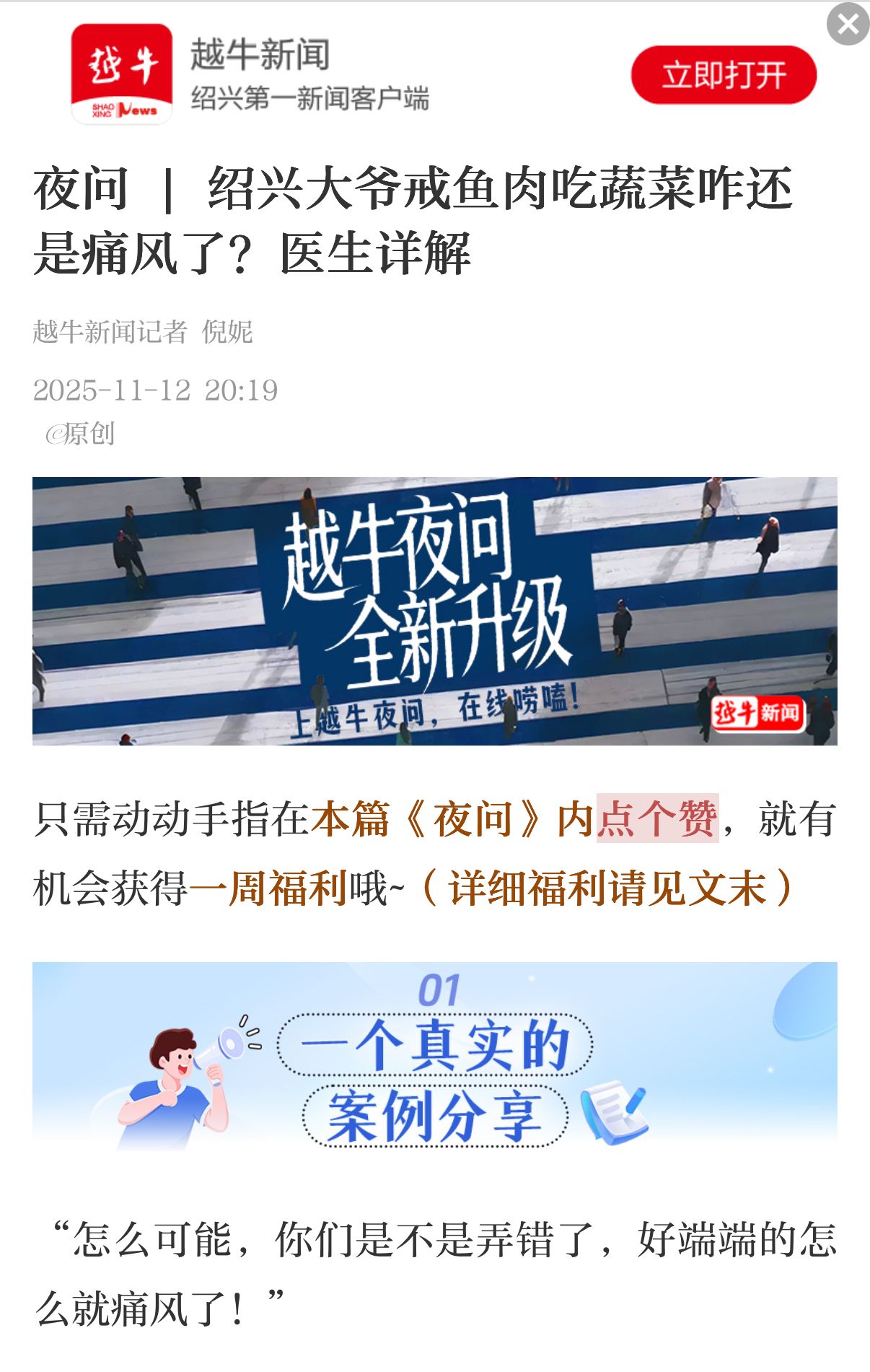The height and width of the screenshot is (1372, 870).
Task: Click the close X icon at top right
Action: click(849, 24)
